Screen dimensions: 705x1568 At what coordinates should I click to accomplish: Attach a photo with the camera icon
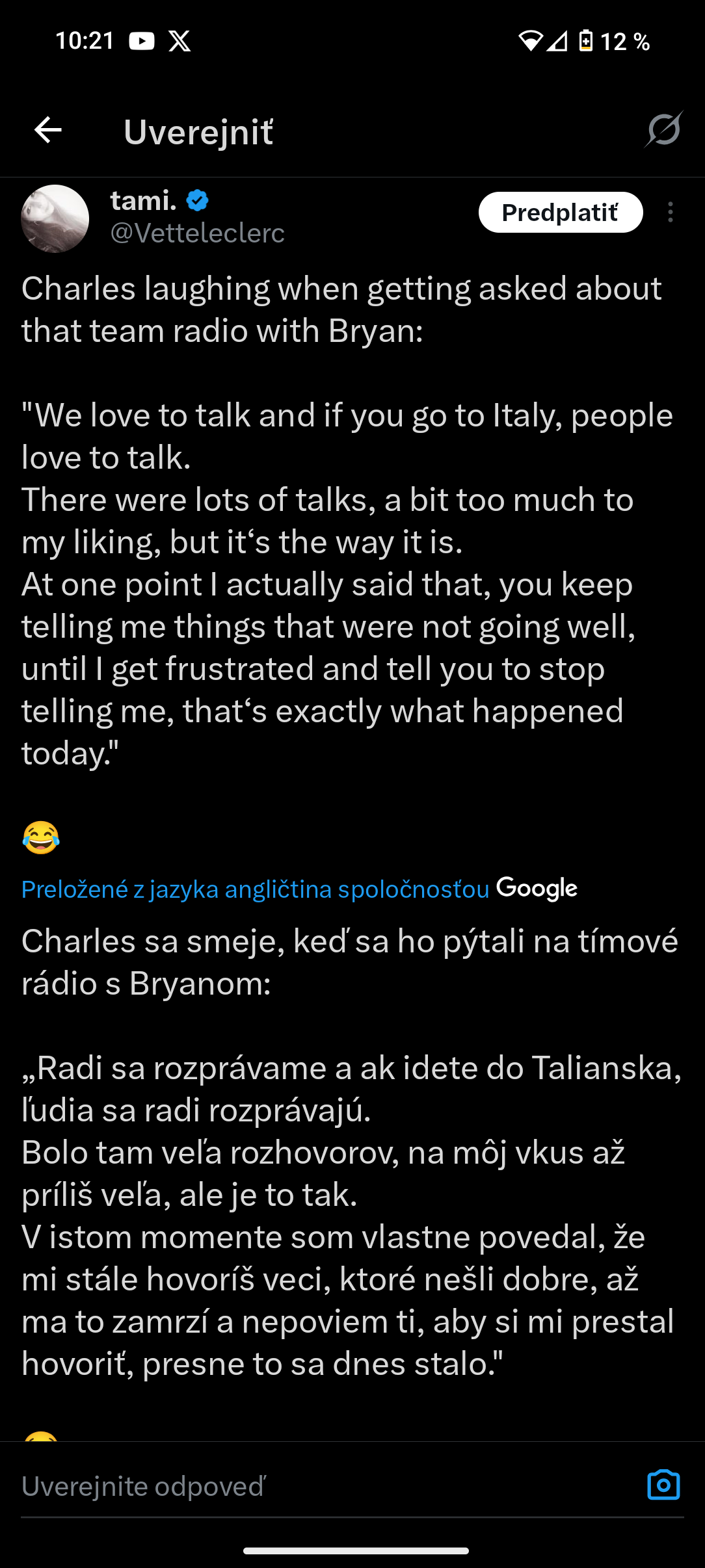(663, 1485)
